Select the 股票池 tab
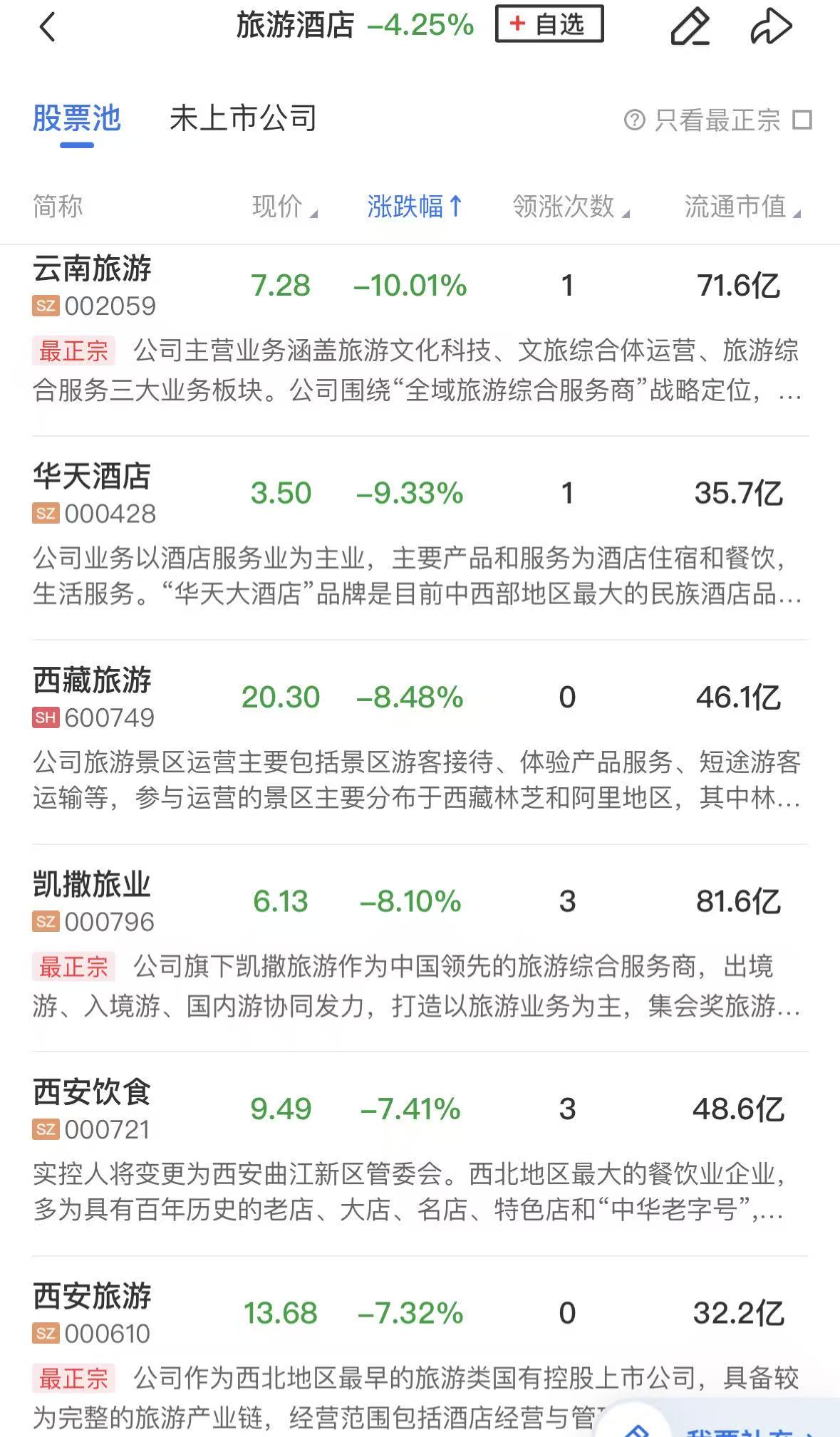Viewport: 840px width, 1437px height. coord(77,118)
